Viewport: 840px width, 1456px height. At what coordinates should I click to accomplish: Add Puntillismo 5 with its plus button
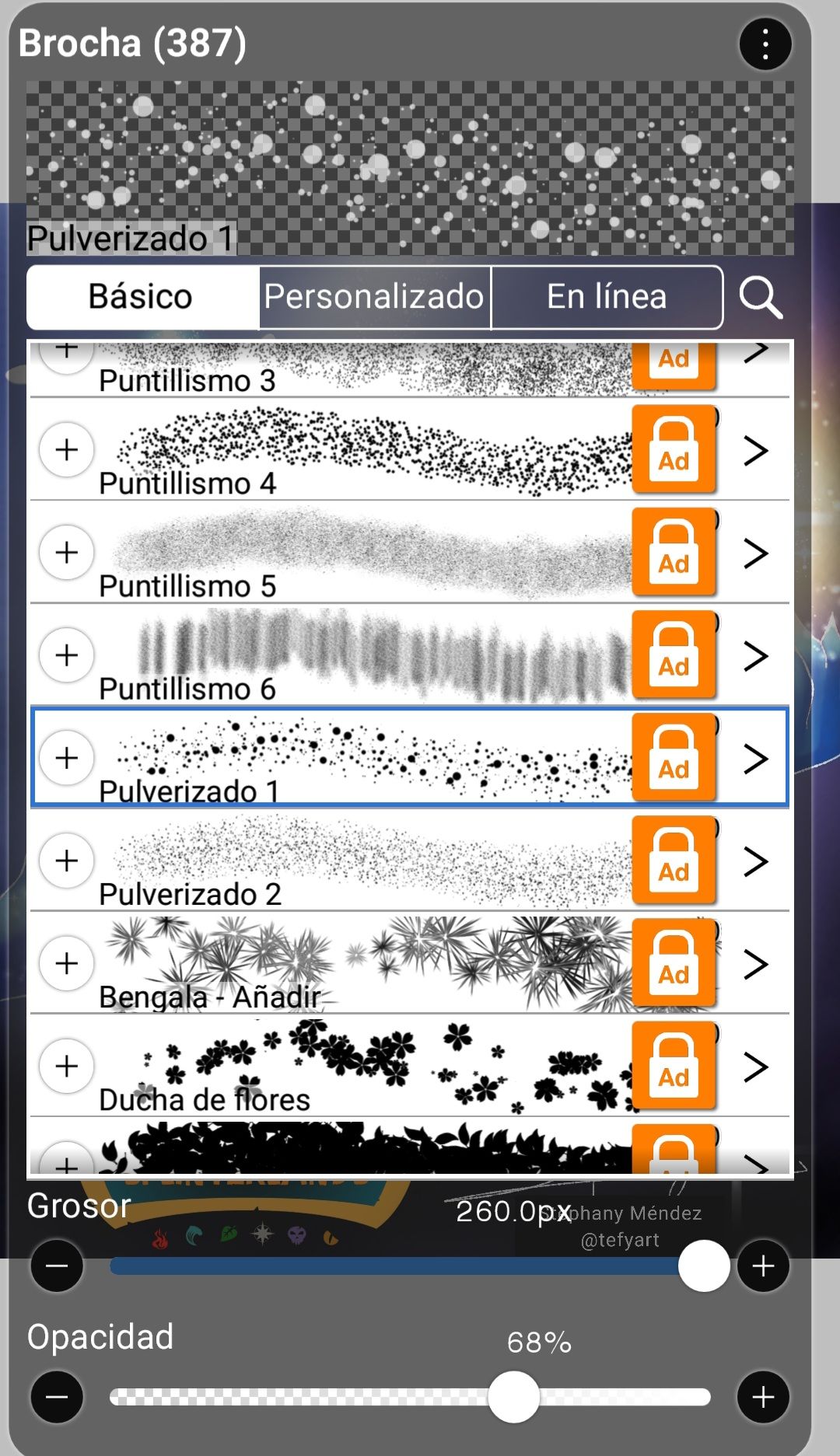[67, 553]
